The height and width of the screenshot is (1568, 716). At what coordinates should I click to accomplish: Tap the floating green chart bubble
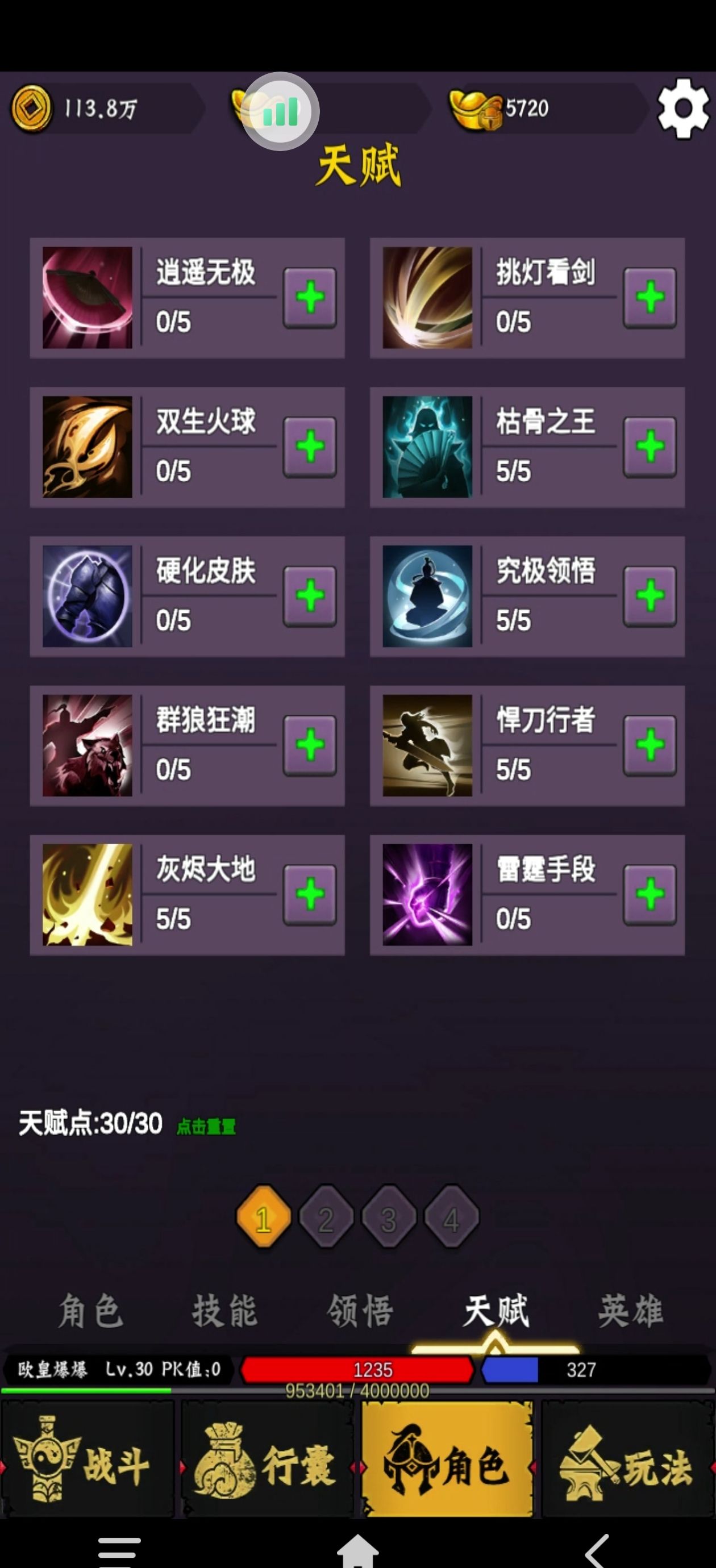point(280,111)
